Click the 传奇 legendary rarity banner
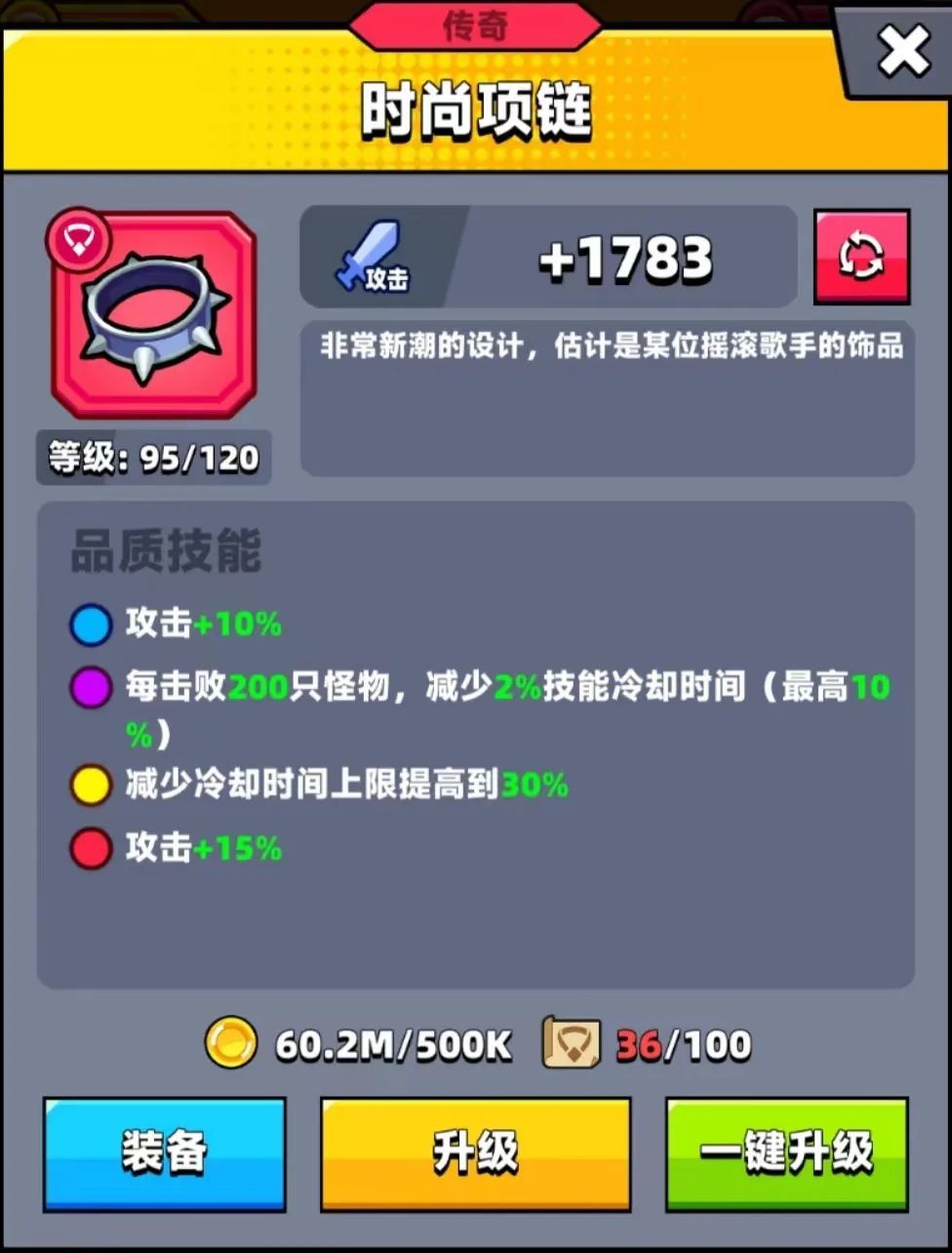 [x=475, y=26]
